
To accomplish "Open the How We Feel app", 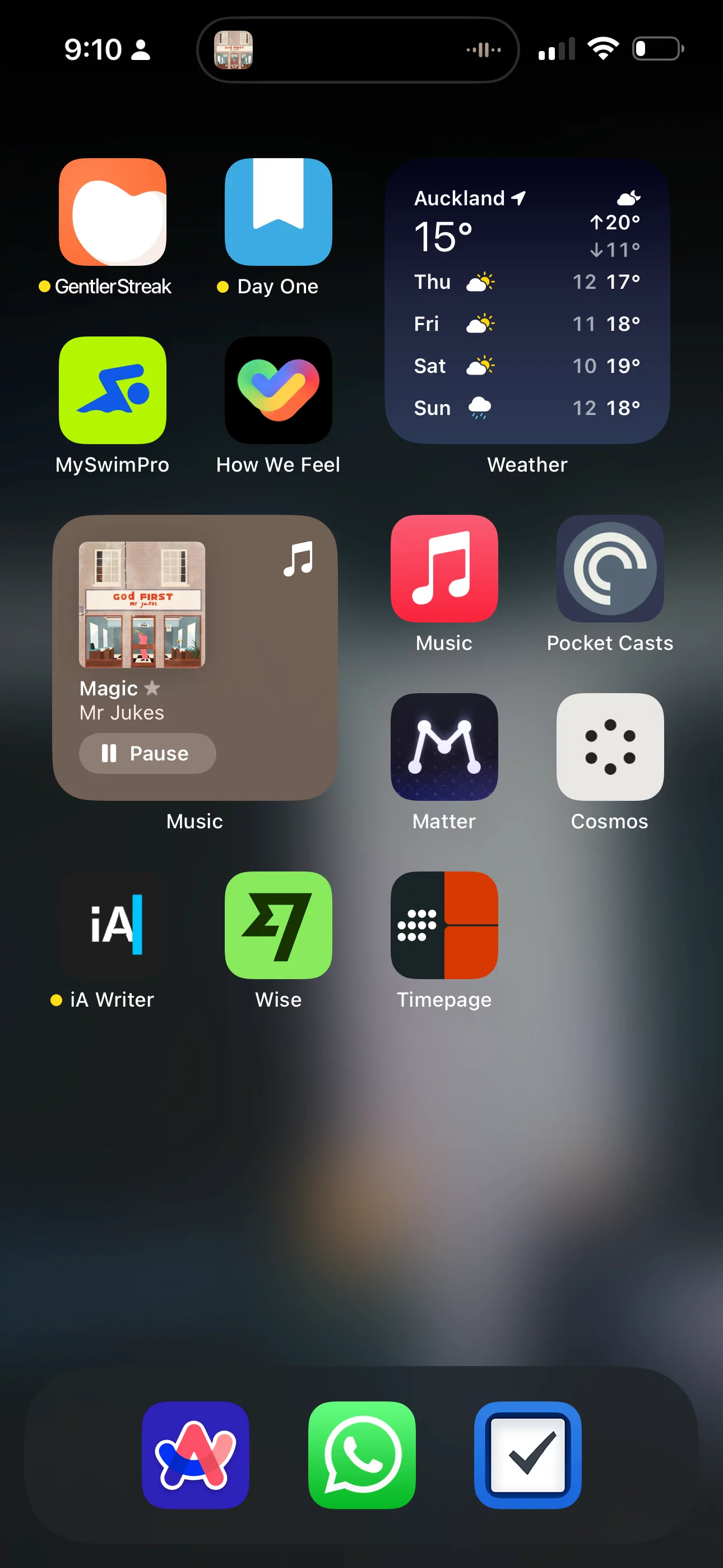I will pyautogui.click(x=278, y=390).
